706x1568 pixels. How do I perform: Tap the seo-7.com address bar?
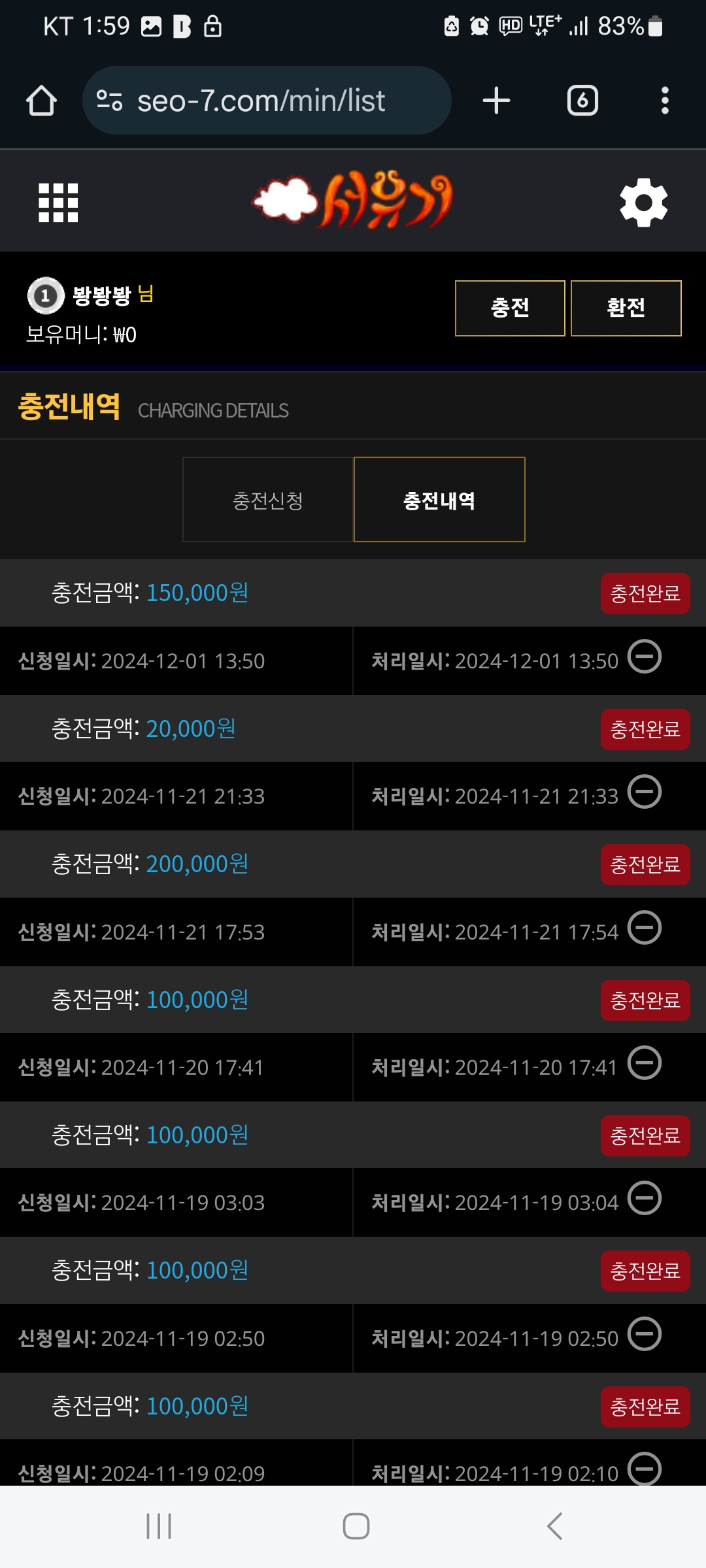click(x=267, y=101)
